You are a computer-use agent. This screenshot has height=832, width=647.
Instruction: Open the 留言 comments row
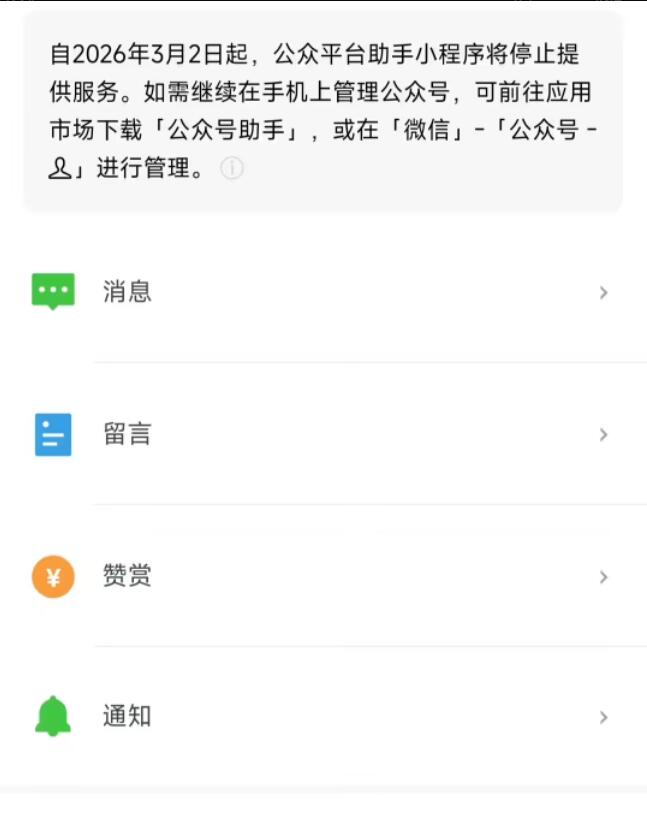pos(323,434)
